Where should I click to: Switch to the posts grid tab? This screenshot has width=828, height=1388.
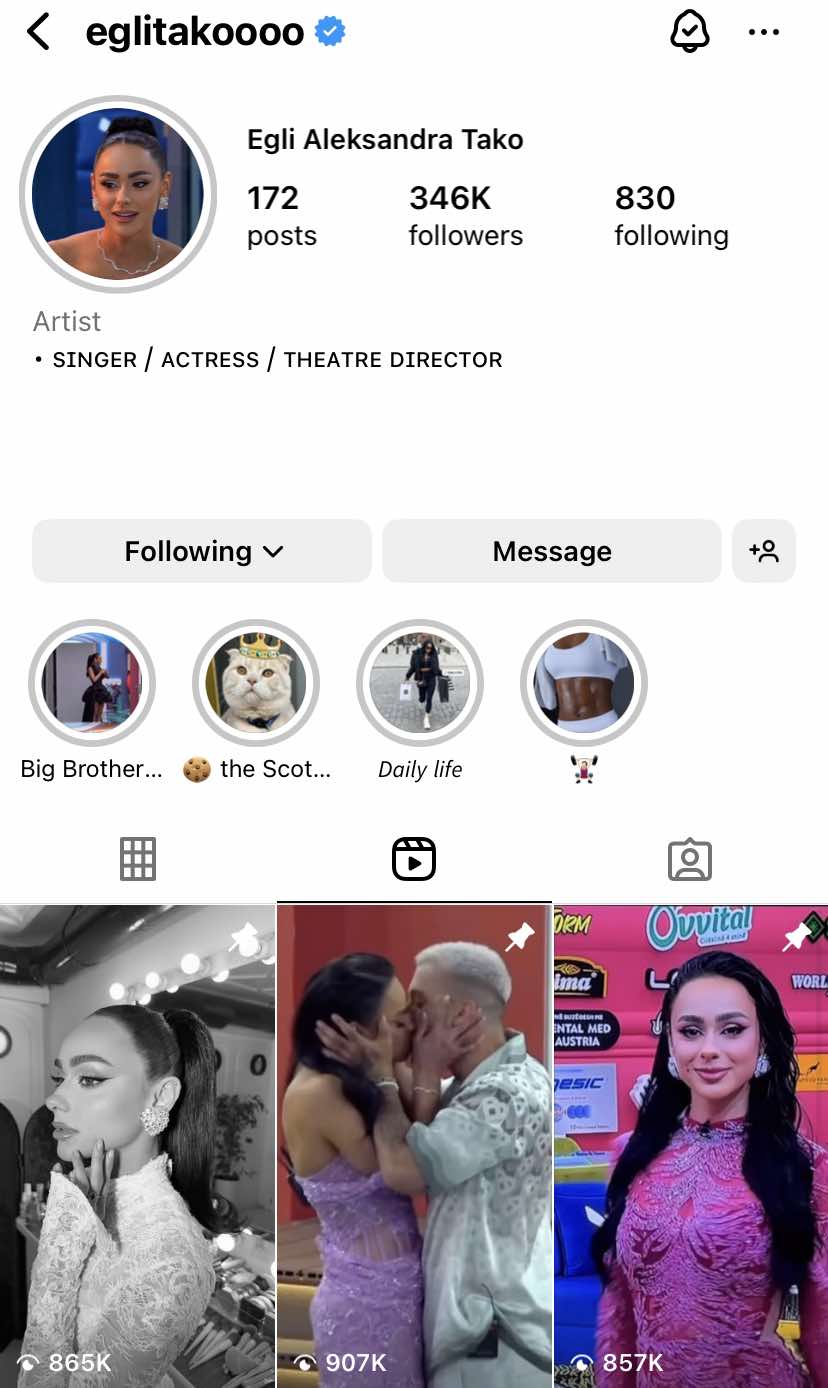pyautogui.click(x=138, y=859)
